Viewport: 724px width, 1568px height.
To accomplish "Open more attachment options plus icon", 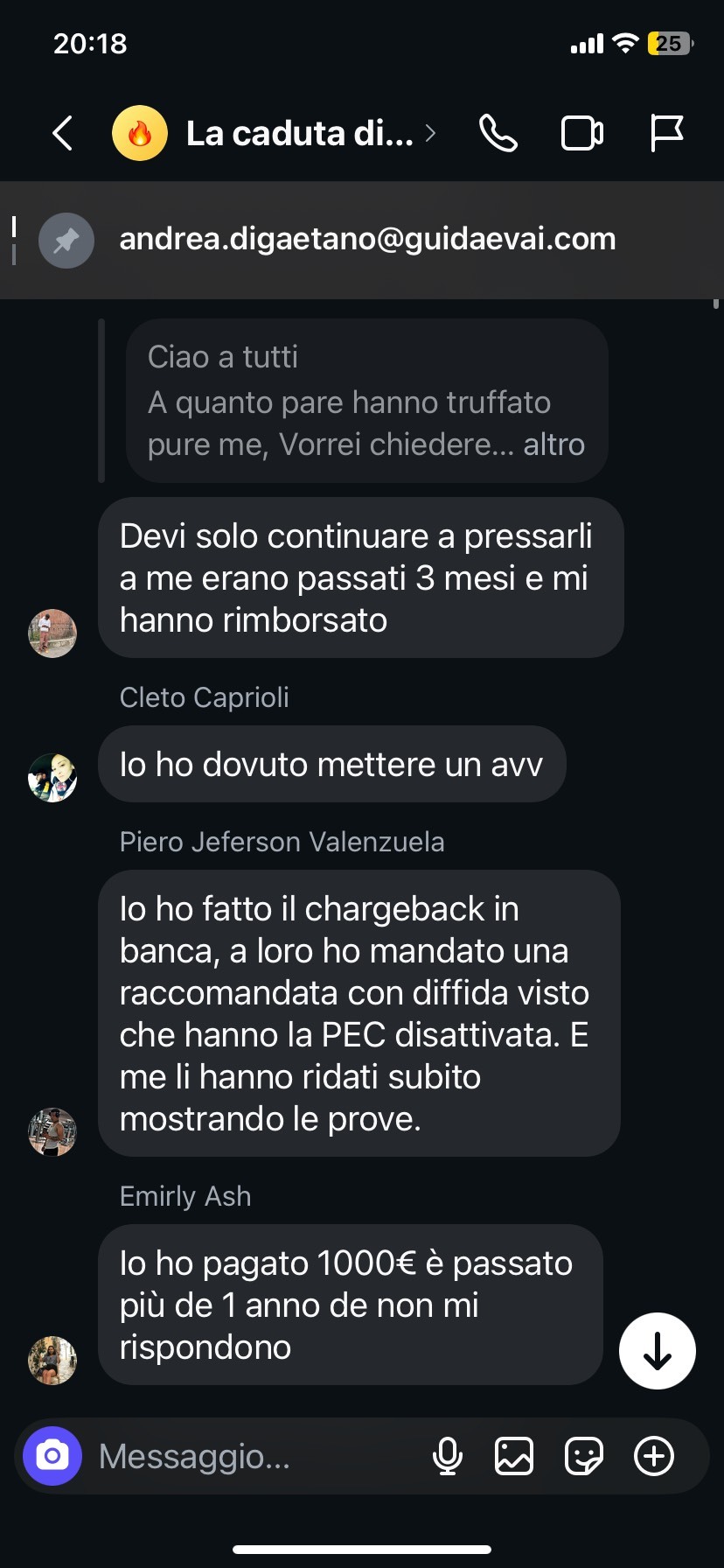I will [654, 1456].
